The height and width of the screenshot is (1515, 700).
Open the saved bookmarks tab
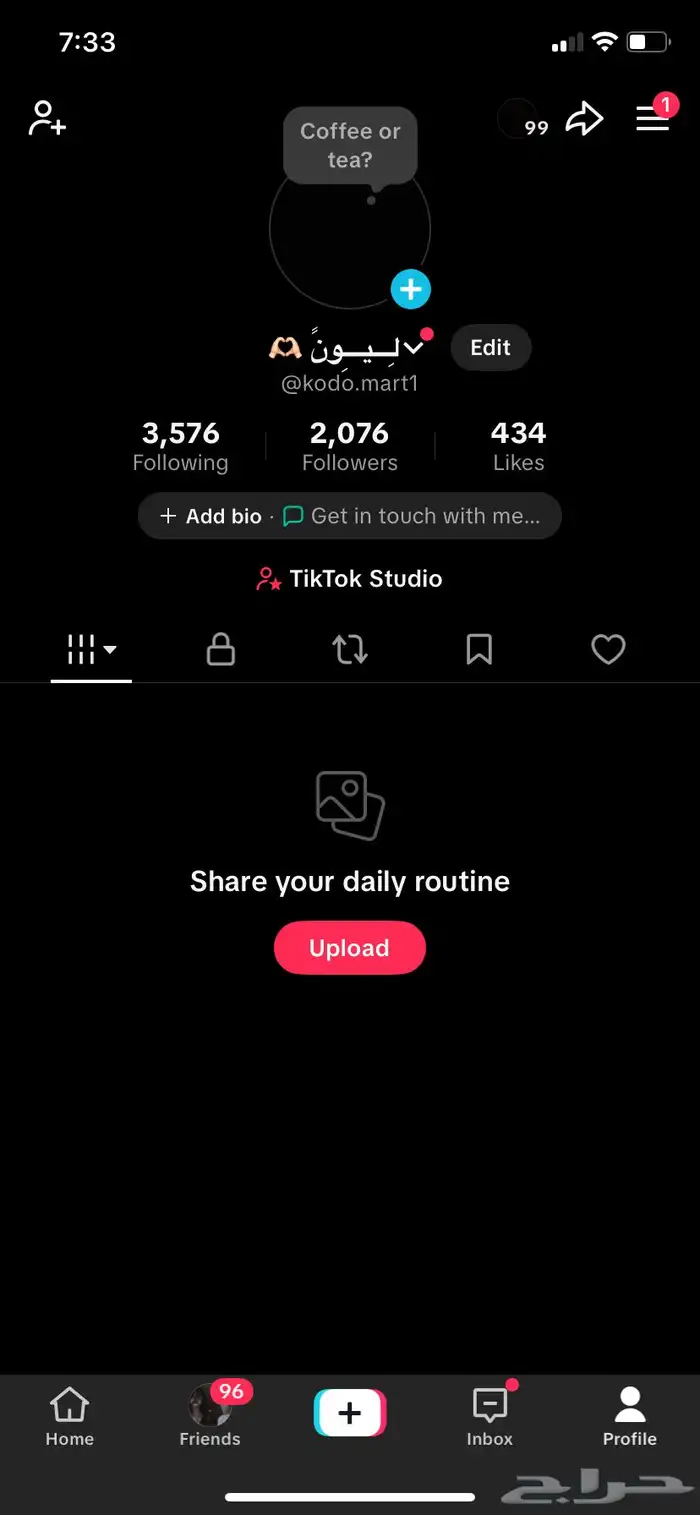click(479, 650)
